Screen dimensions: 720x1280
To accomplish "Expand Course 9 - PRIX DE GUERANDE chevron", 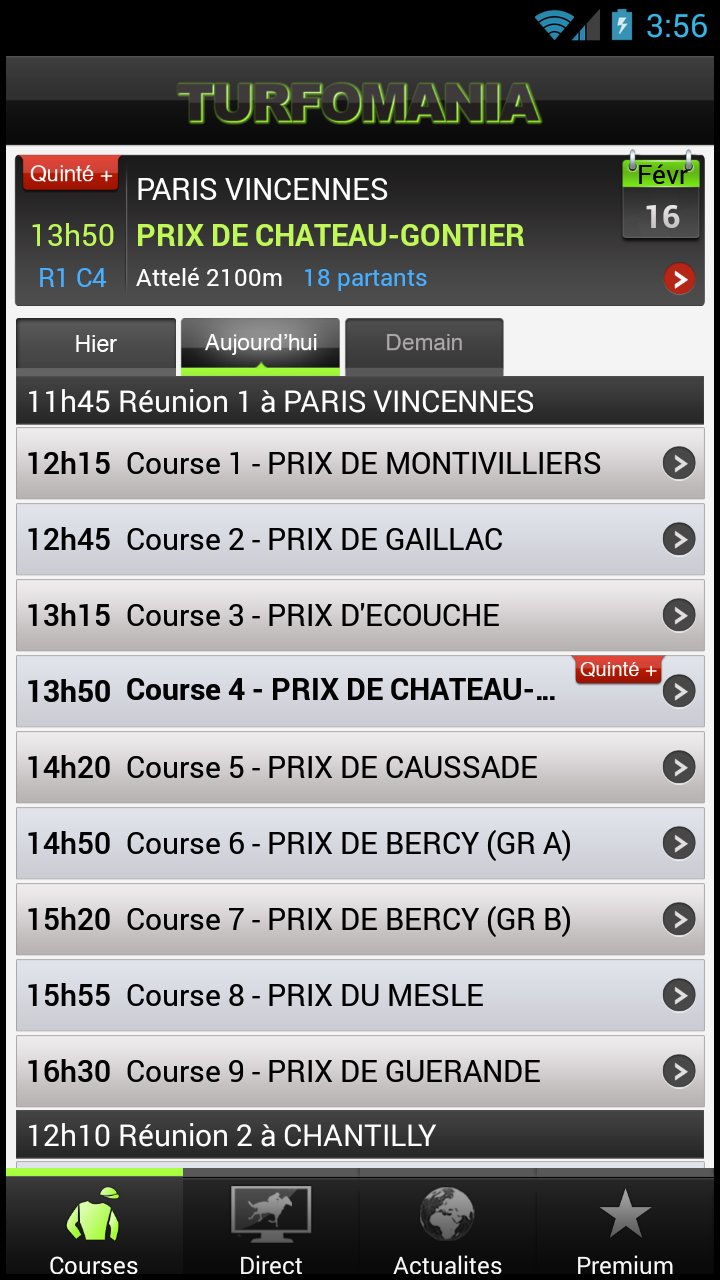I will click(x=678, y=1071).
